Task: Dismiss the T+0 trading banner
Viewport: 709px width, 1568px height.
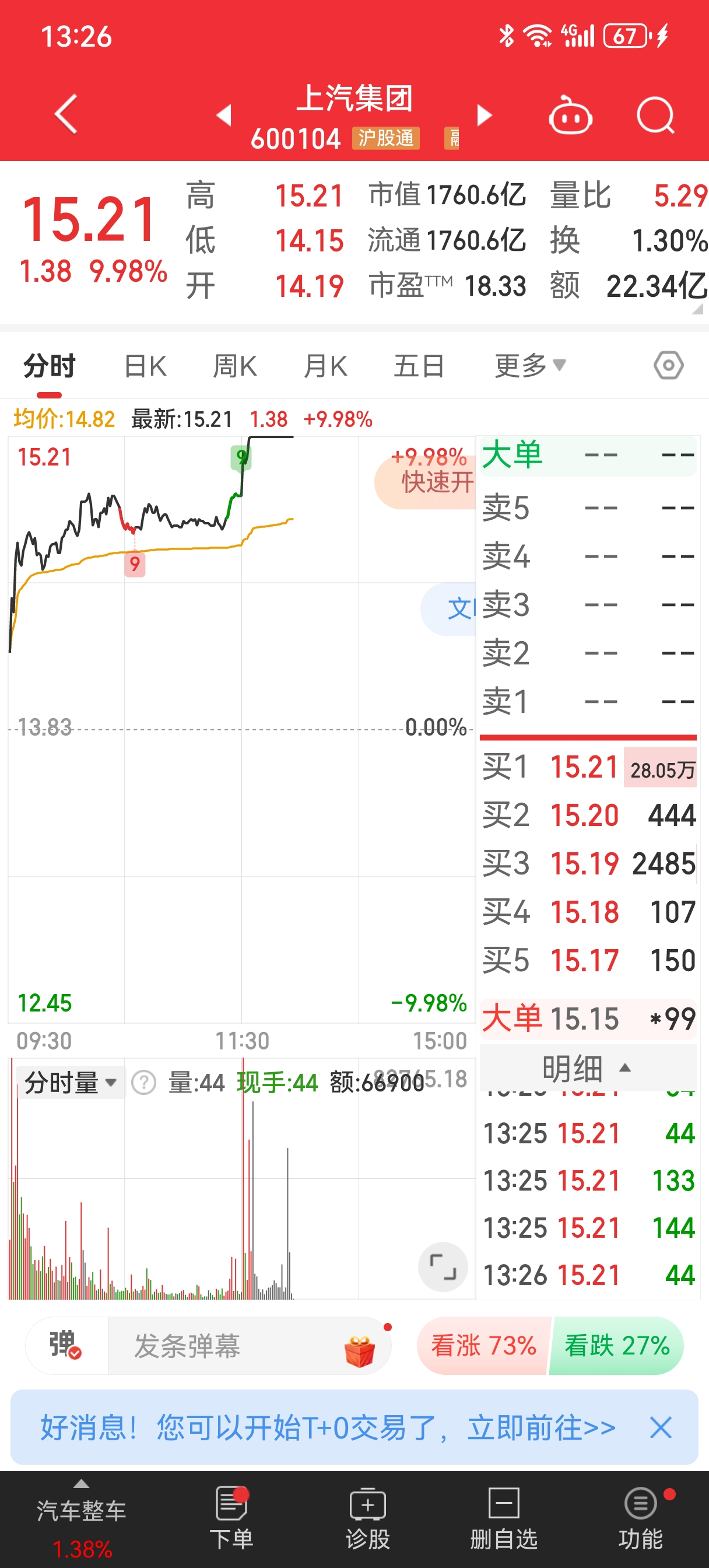Action: click(x=660, y=1427)
